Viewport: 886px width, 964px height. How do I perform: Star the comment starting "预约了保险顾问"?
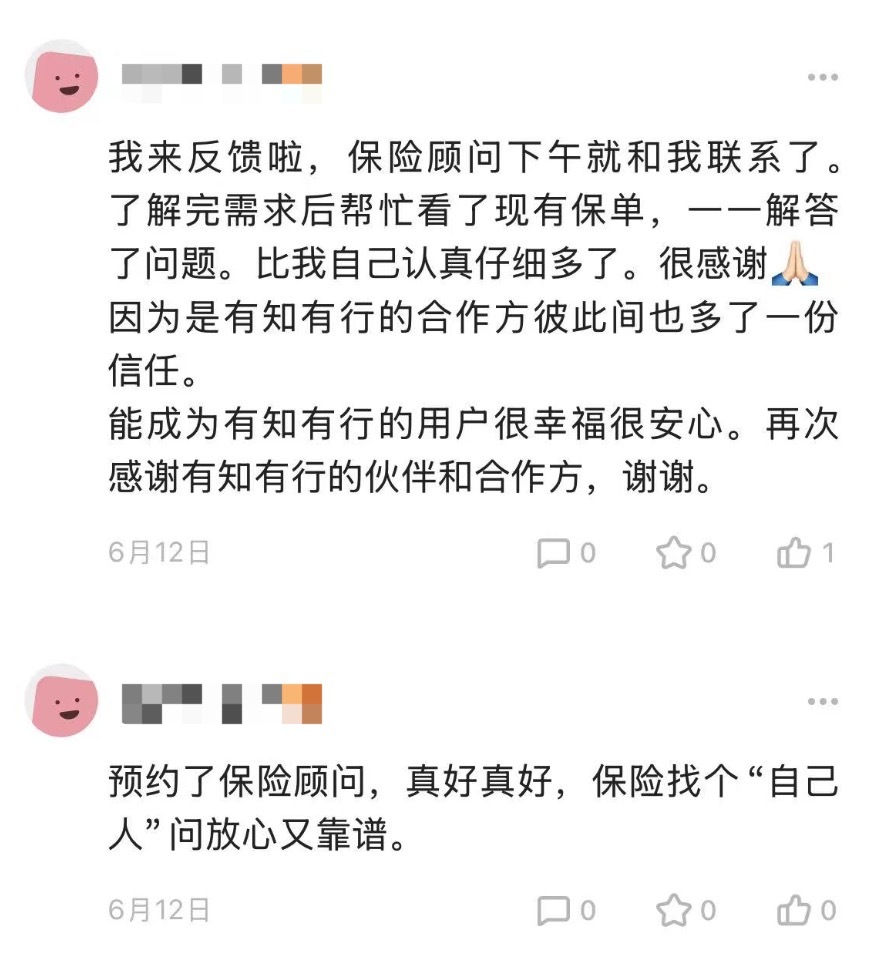[674, 910]
